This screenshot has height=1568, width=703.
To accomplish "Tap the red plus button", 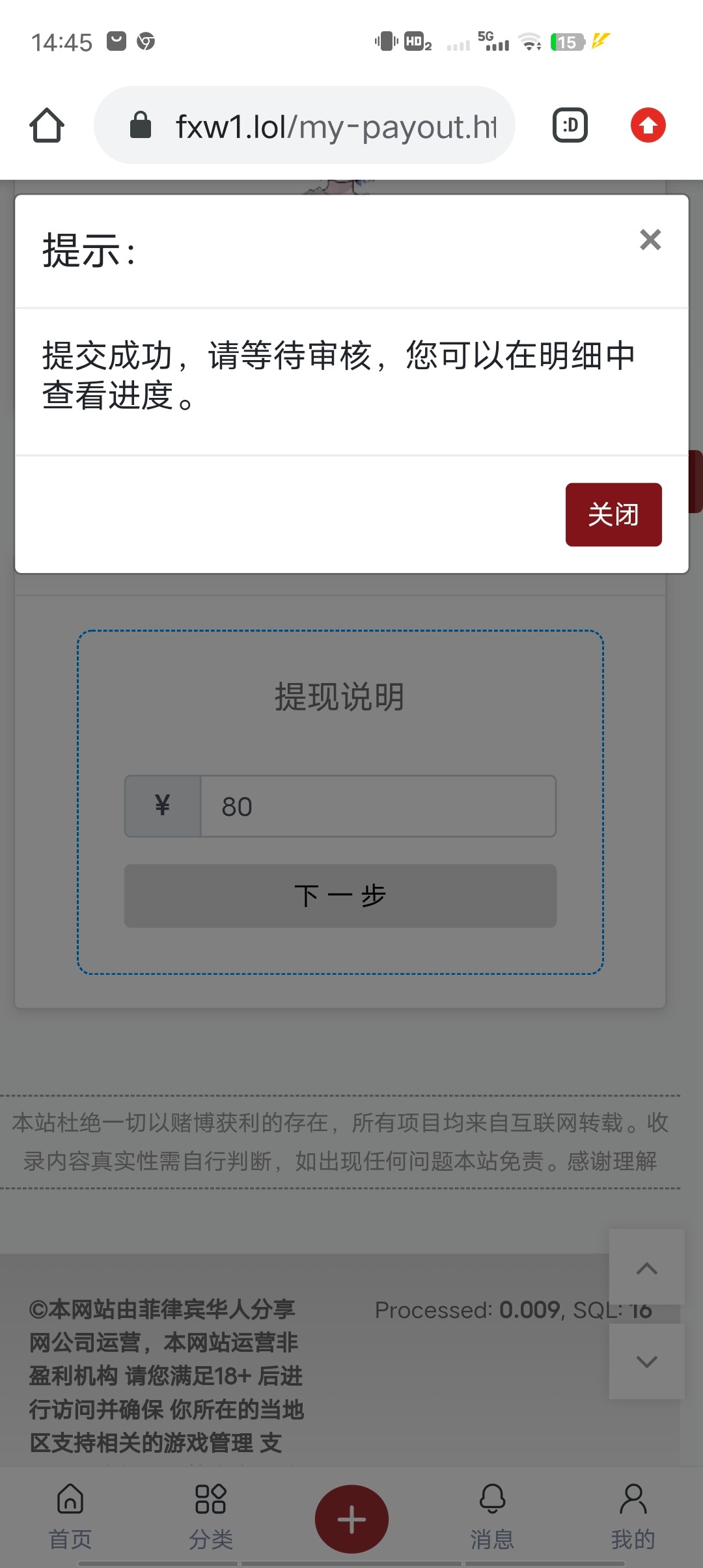I will click(x=351, y=1519).
